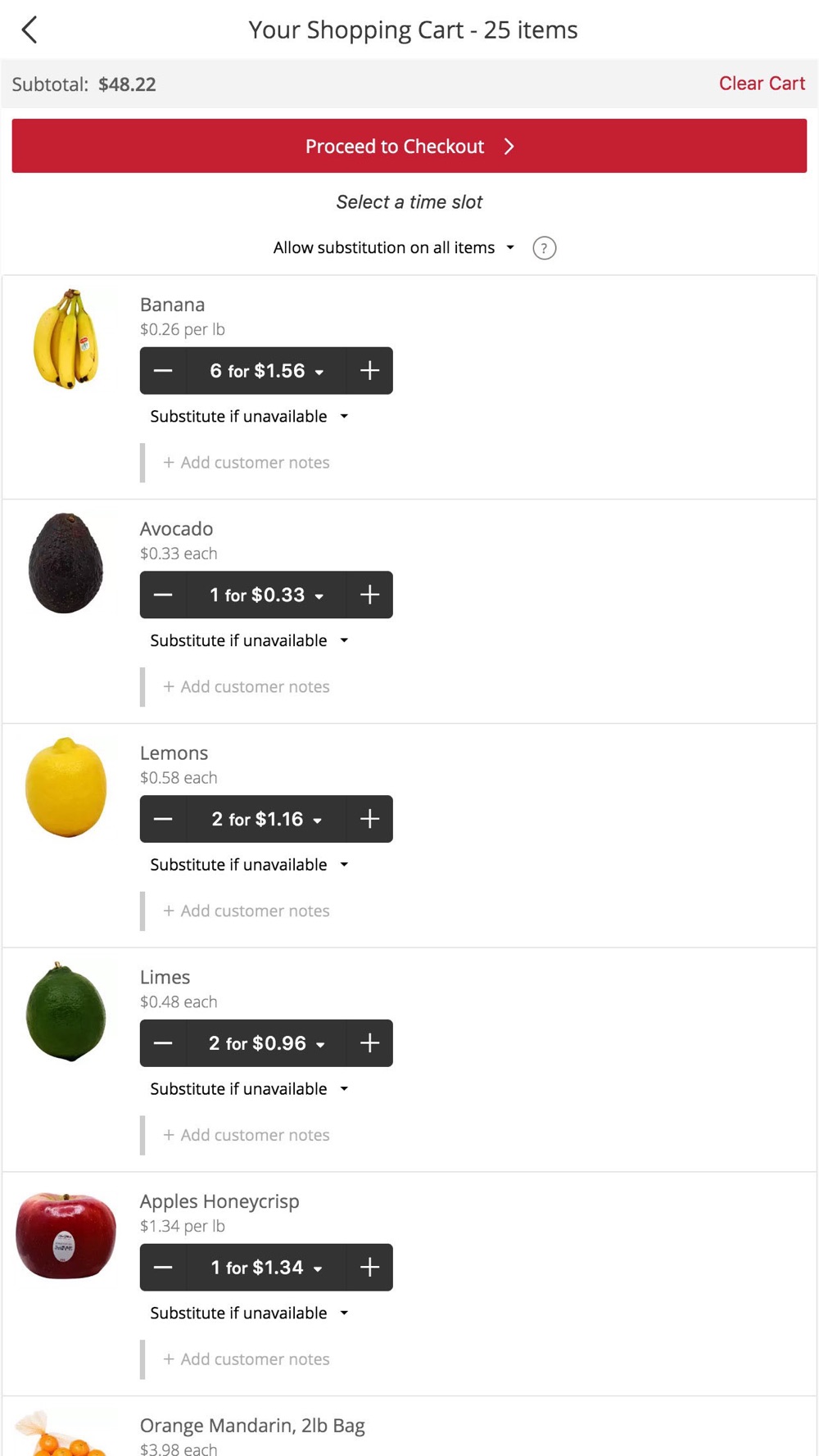This screenshot has height=1456, width=819.
Task: Decrease Banana quantity with minus
Action: [163, 371]
